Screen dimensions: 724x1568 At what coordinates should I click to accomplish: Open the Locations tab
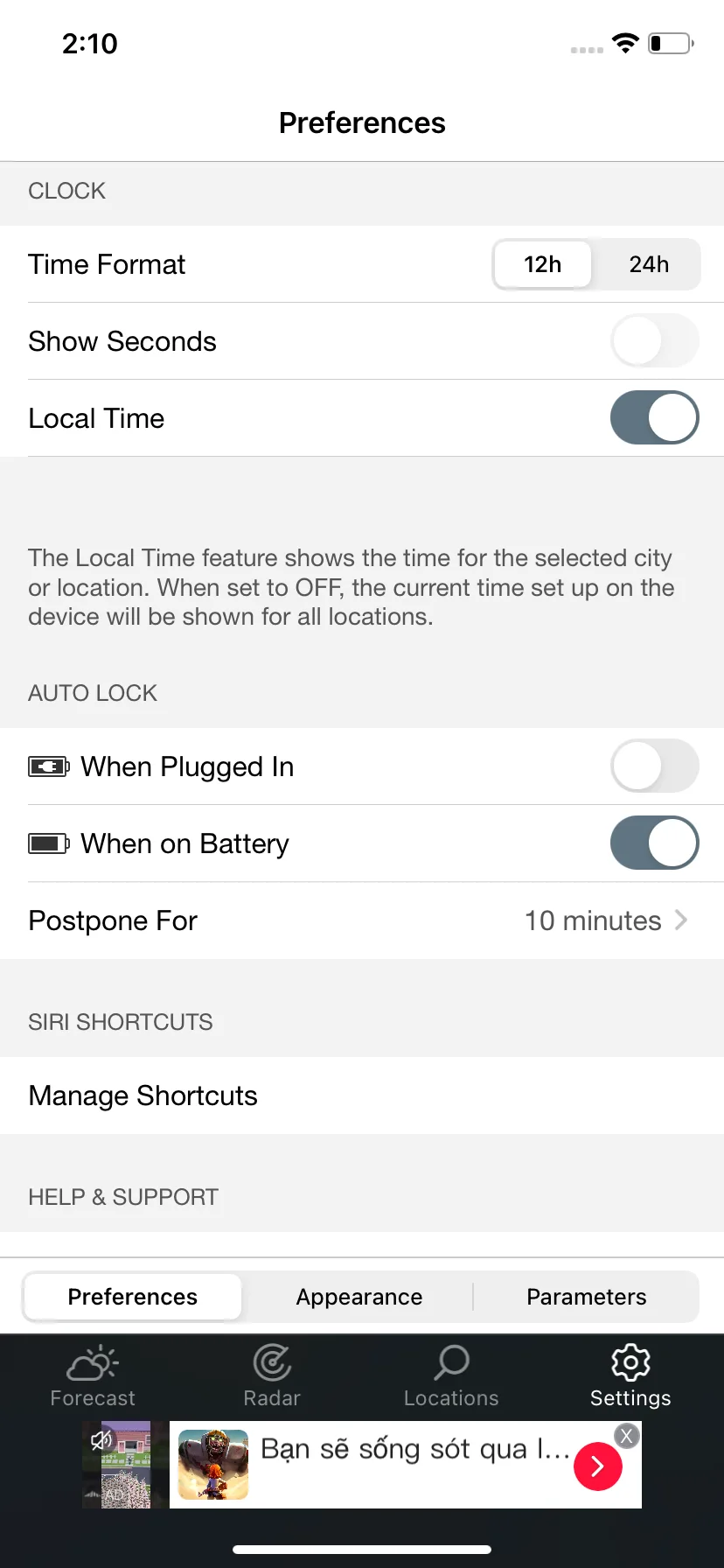[451, 1375]
